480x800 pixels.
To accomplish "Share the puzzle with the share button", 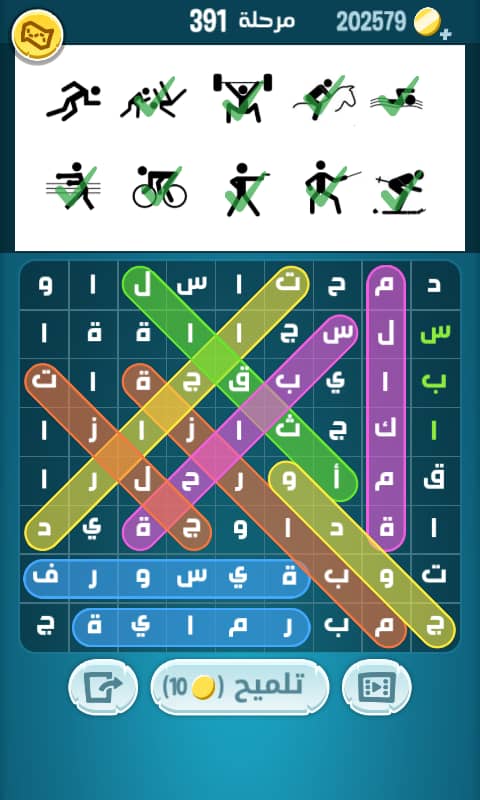I will click(x=103, y=687).
